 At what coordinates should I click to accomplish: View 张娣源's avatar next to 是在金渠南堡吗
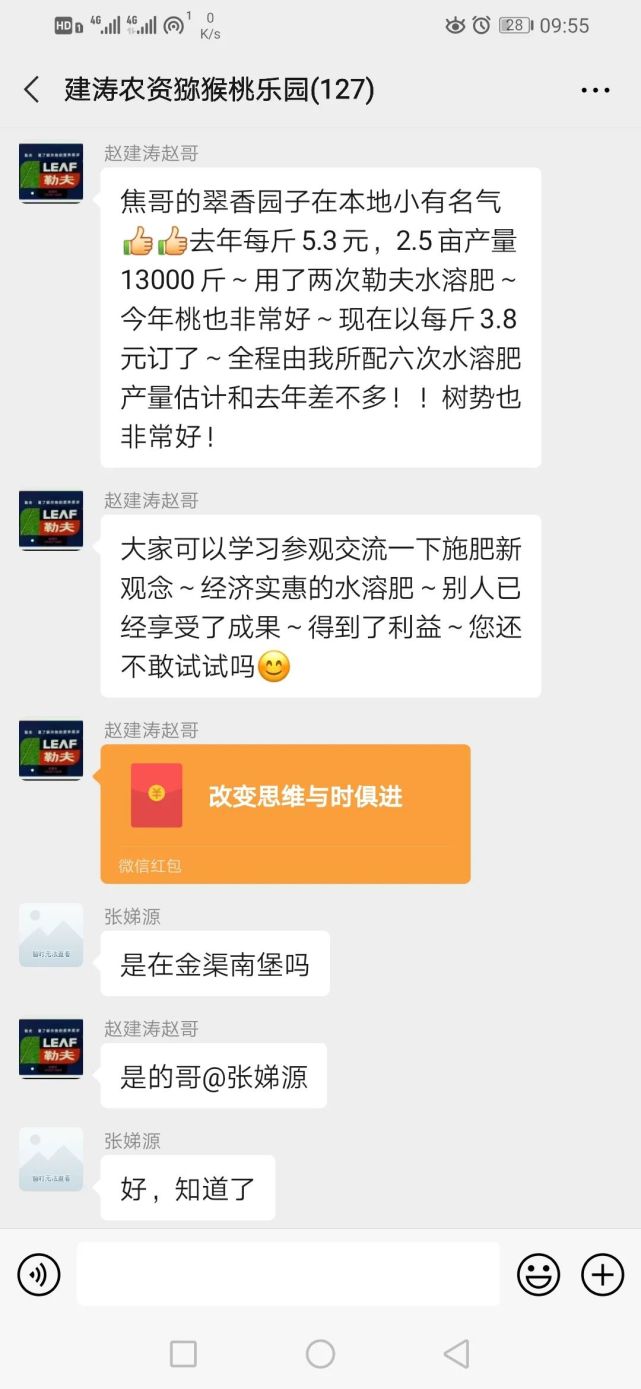(x=51, y=935)
